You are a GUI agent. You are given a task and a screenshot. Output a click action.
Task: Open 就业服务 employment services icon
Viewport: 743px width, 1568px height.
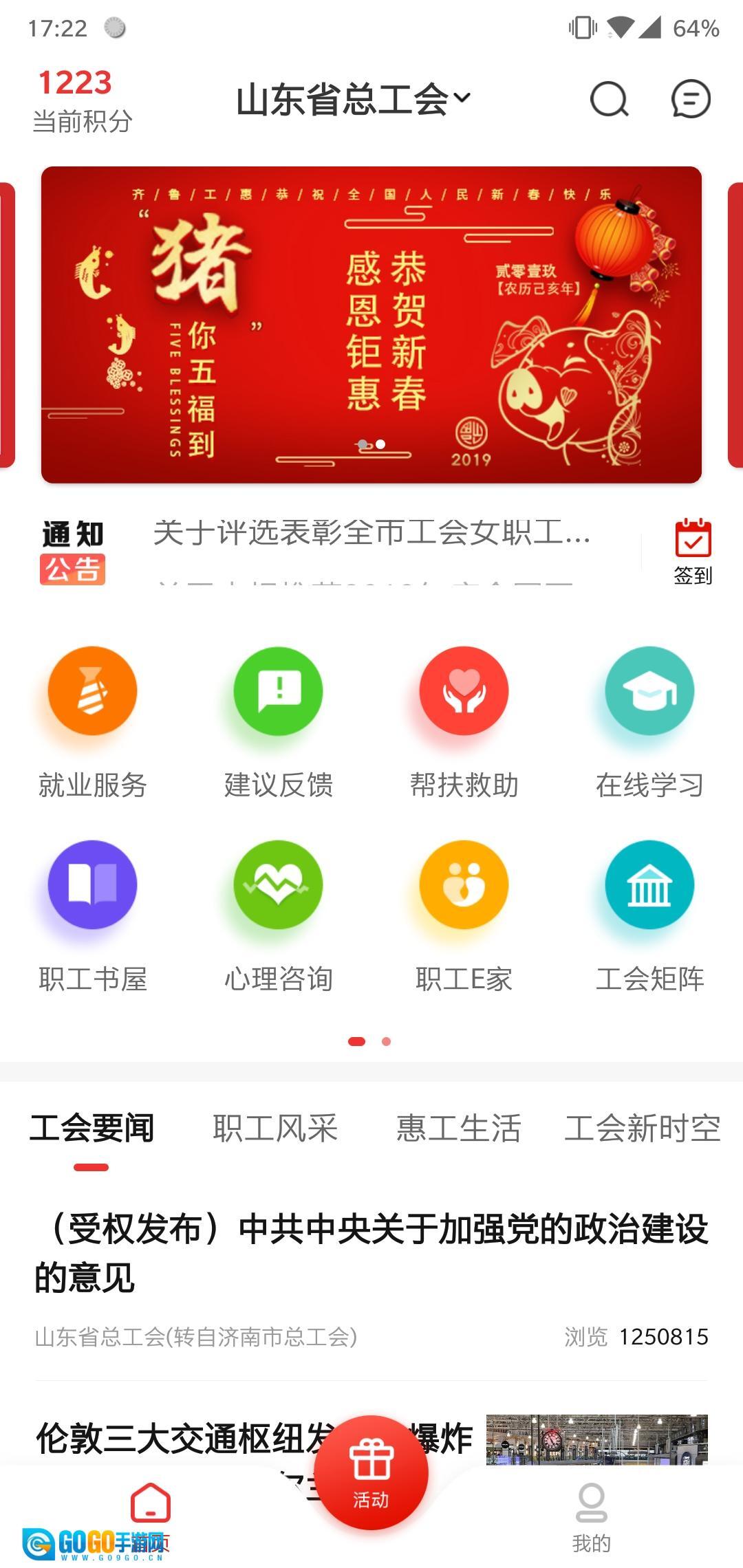[x=91, y=692]
